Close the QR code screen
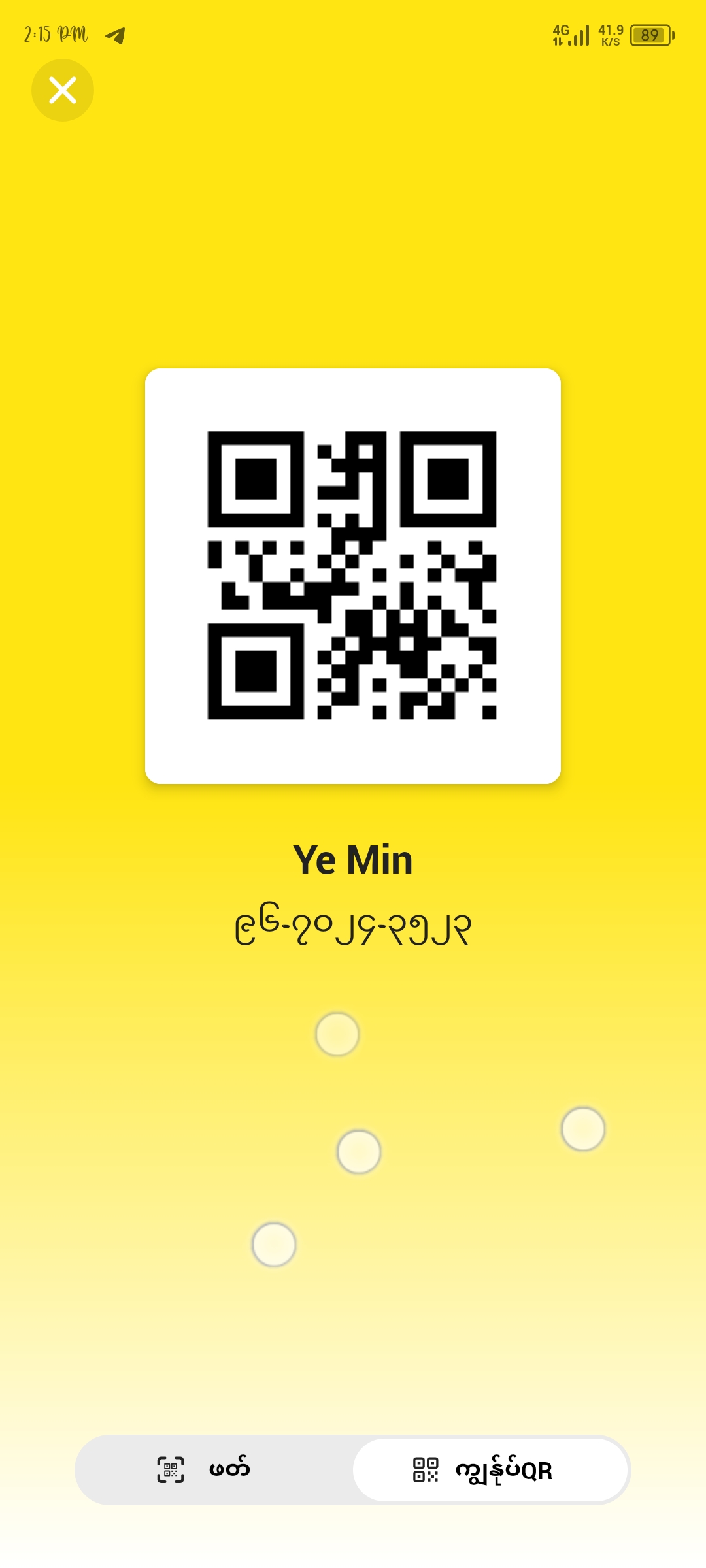Screen dimensions: 706x1568 click(x=63, y=90)
